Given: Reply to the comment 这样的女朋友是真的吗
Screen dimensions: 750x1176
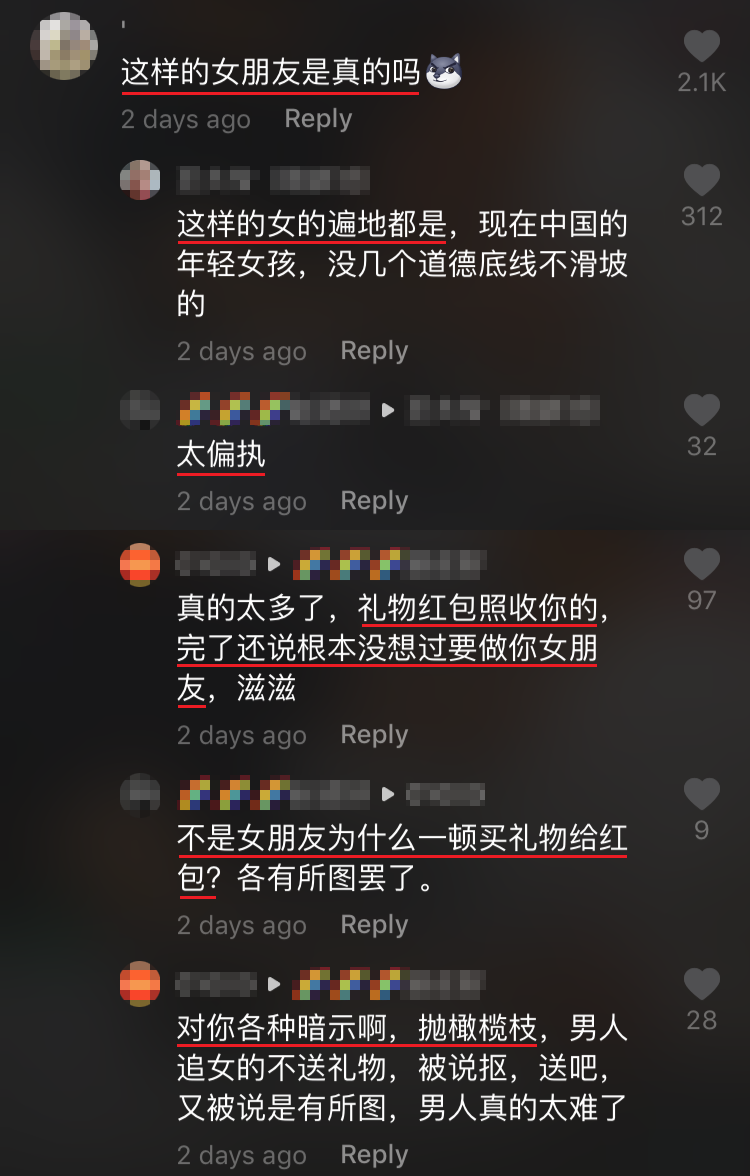Looking at the screenshot, I should [x=318, y=119].
